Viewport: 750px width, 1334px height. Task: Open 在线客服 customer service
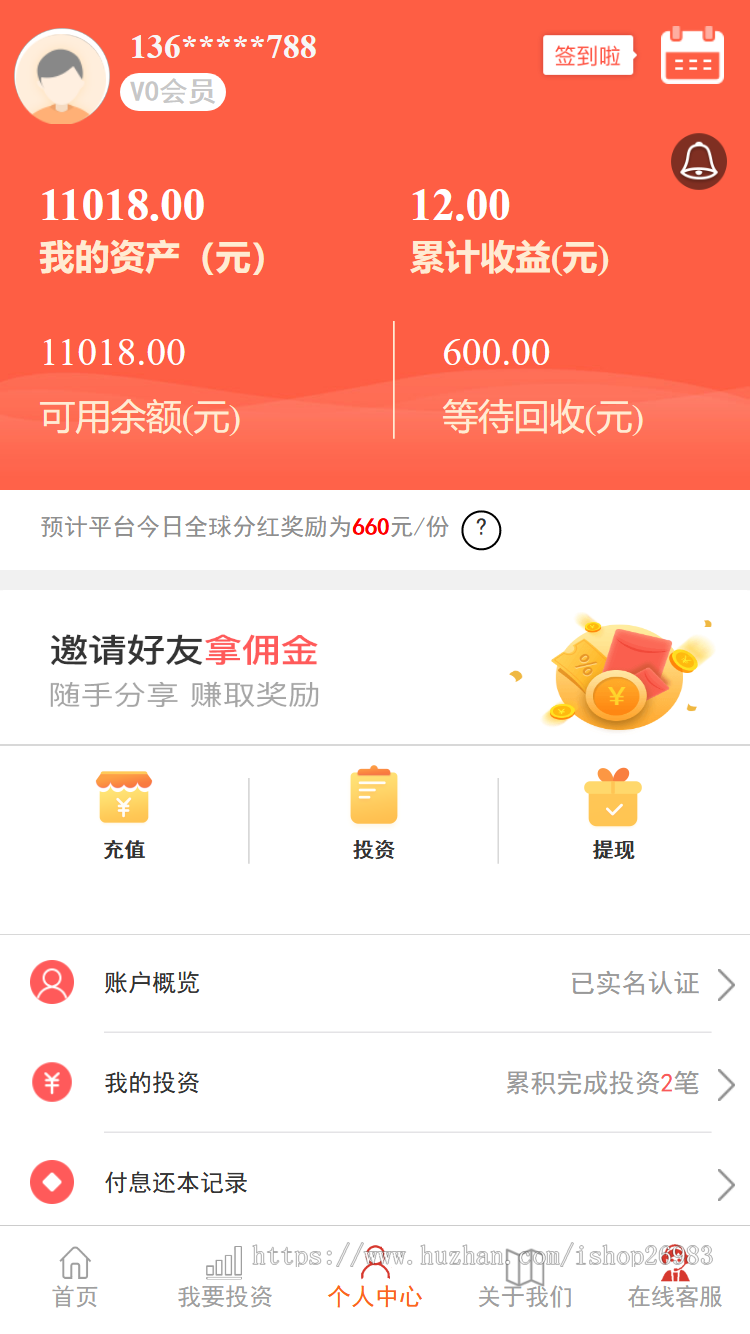pyautogui.click(x=675, y=1280)
